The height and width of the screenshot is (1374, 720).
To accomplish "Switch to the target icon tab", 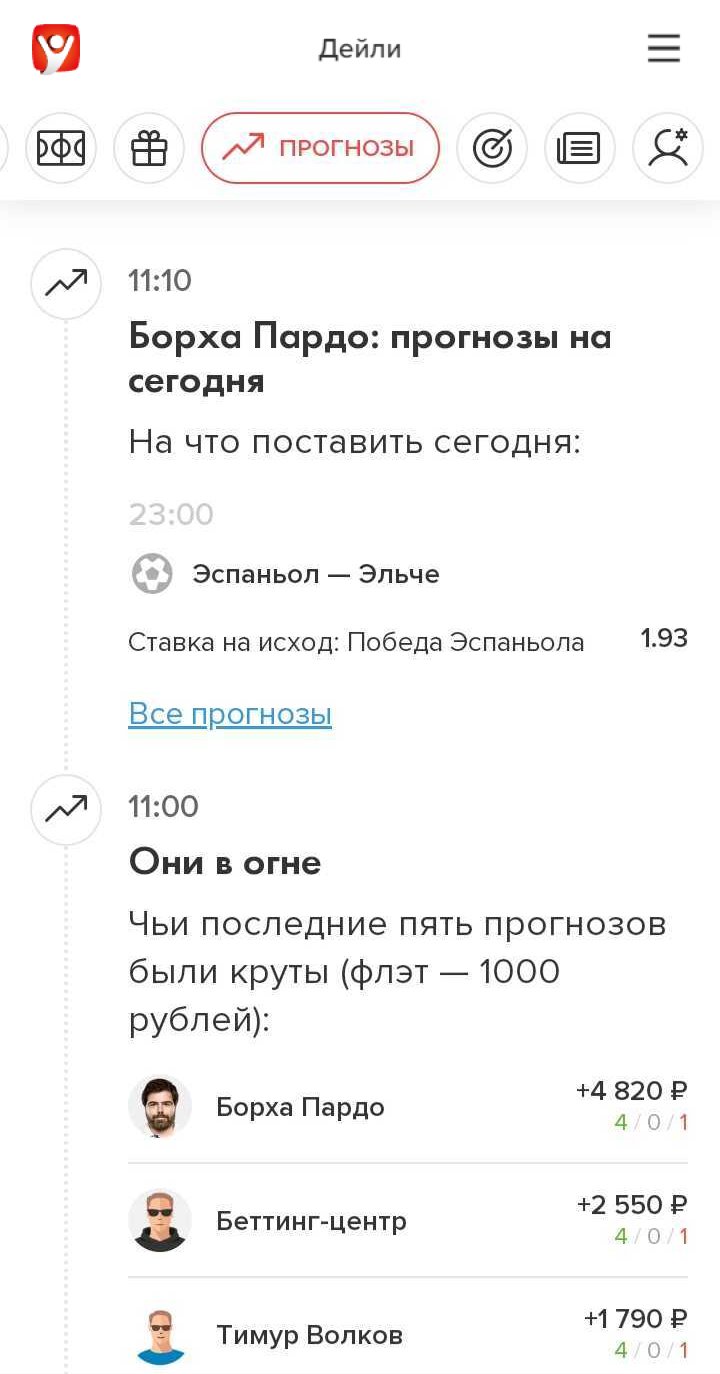I will (492, 148).
